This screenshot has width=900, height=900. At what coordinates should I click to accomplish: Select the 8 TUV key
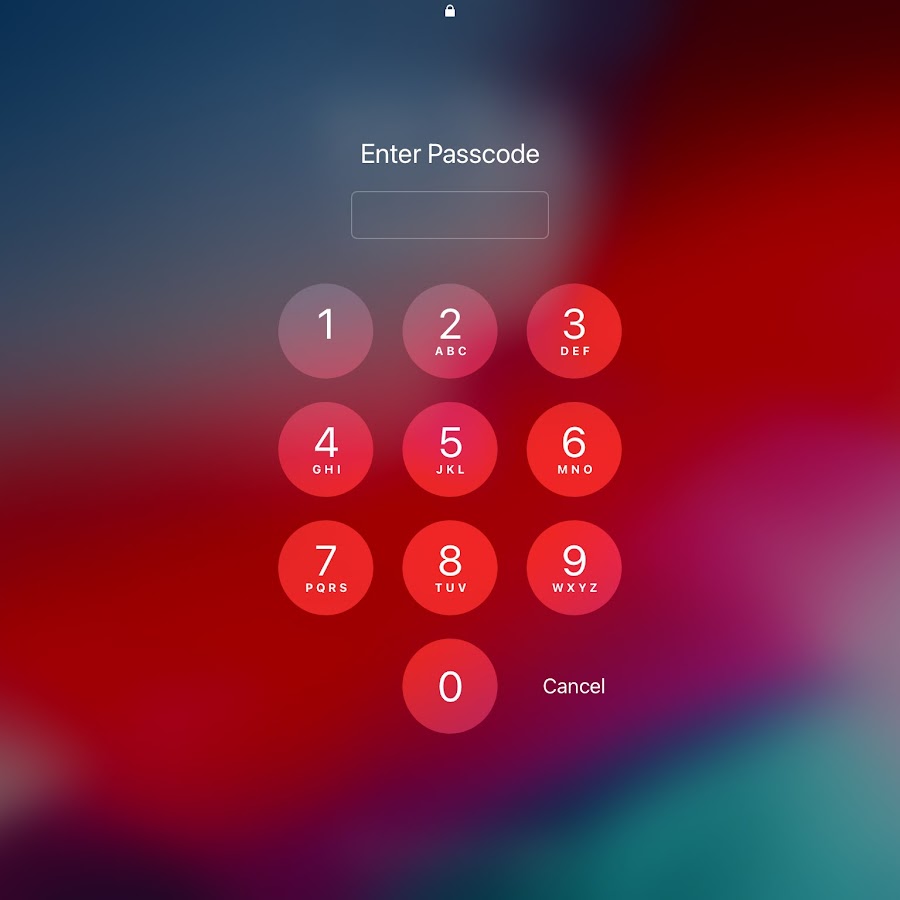coord(450,567)
